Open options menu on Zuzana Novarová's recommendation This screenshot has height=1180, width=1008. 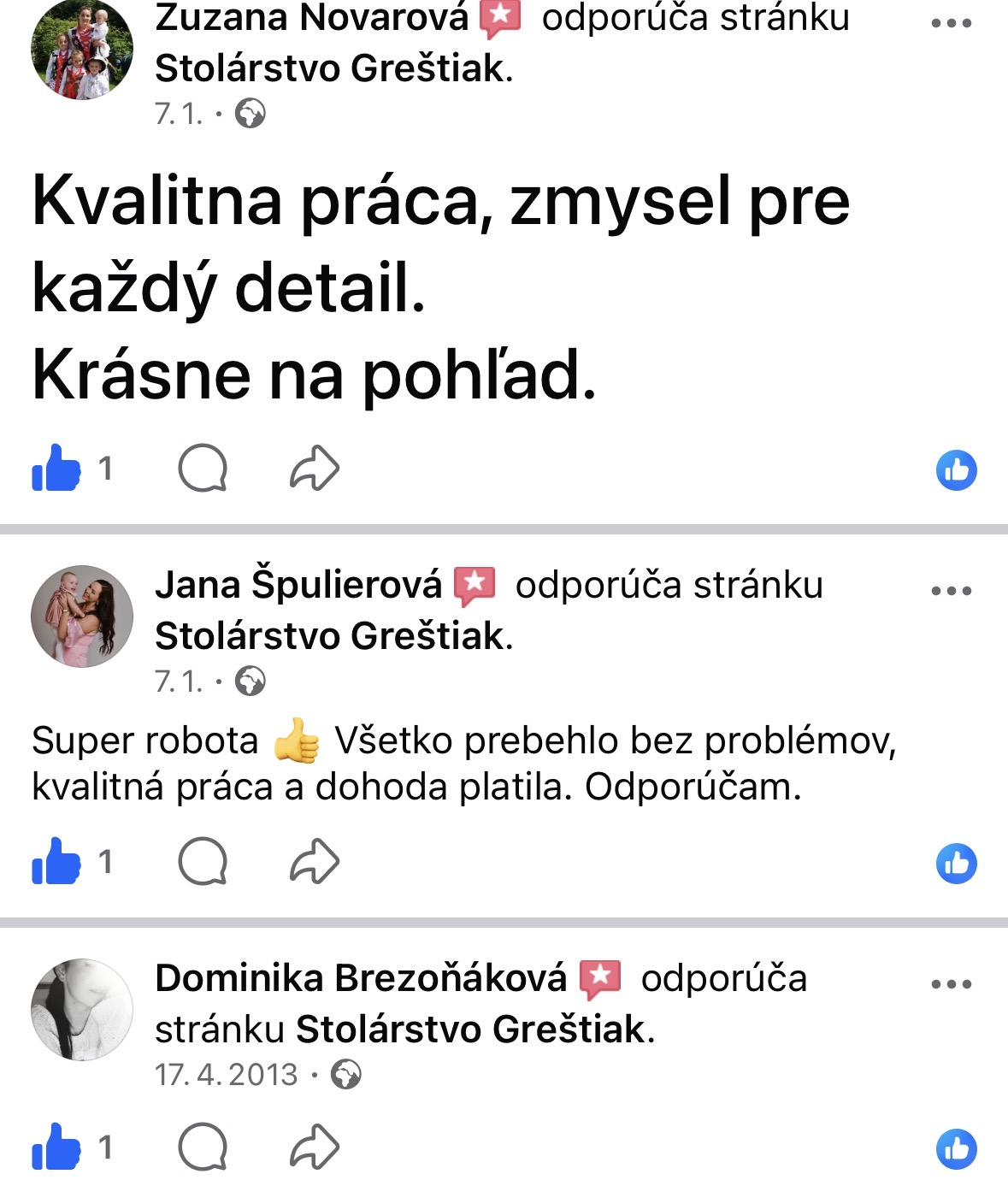951,23
